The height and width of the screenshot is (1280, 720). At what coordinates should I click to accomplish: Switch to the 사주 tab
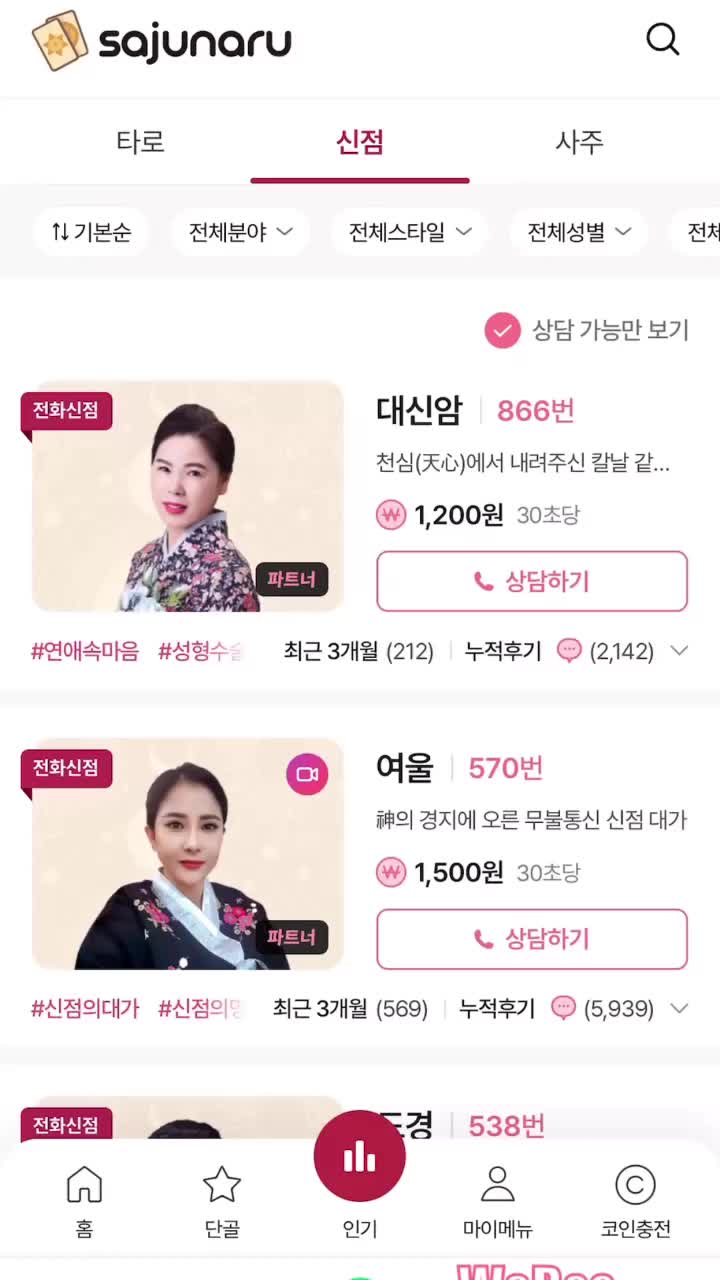[x=580, y=142]
